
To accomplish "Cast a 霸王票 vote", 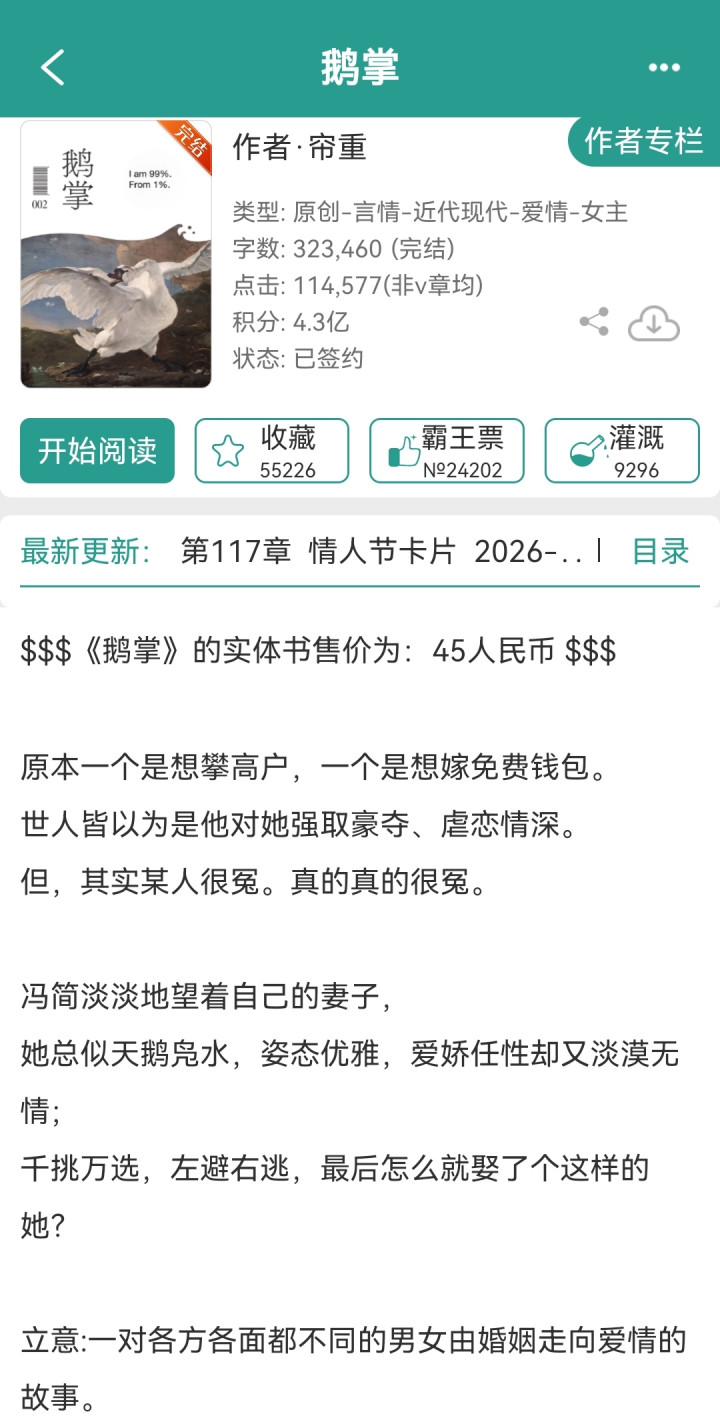I will coord(447,450).
